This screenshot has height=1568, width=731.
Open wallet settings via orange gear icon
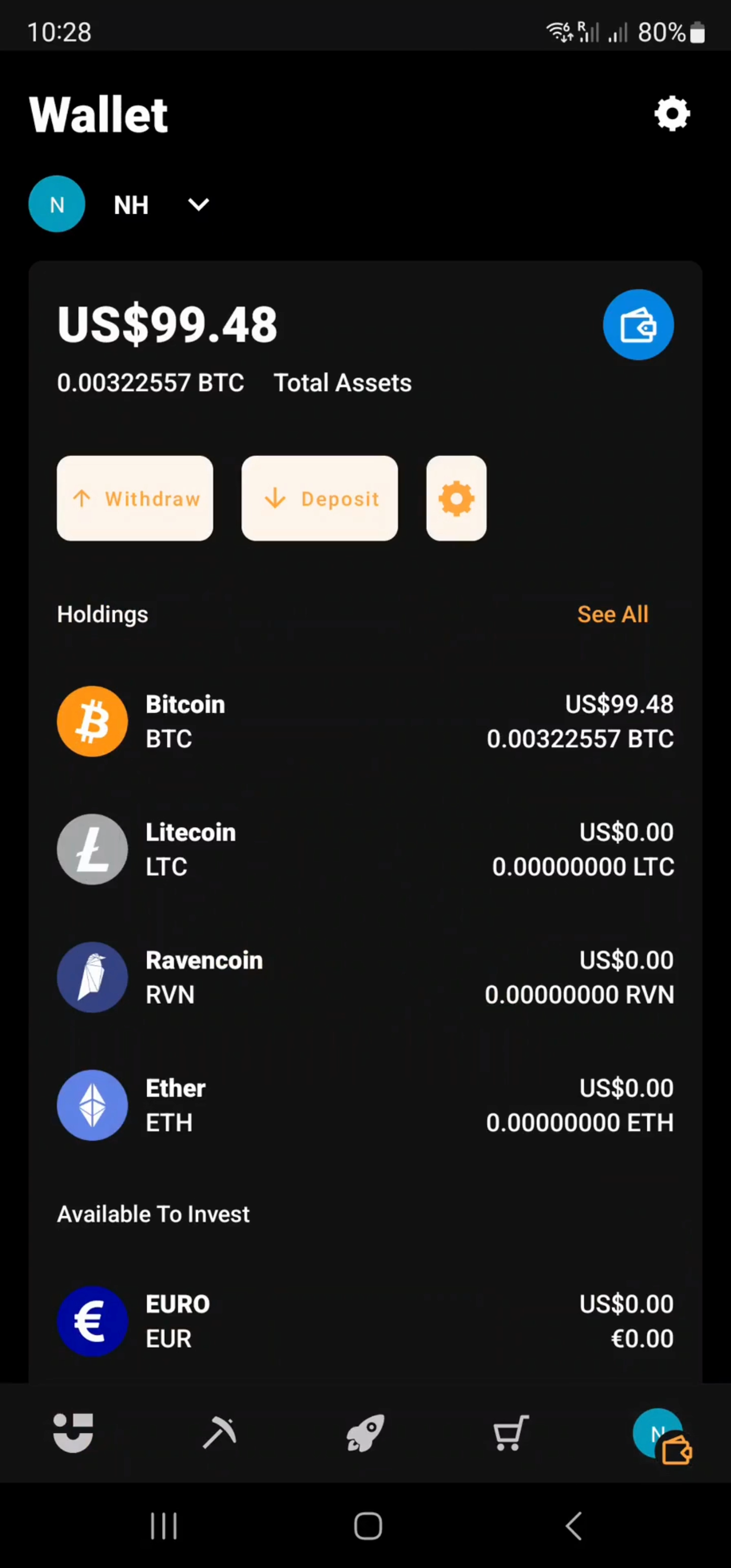(x=456, y=498)
